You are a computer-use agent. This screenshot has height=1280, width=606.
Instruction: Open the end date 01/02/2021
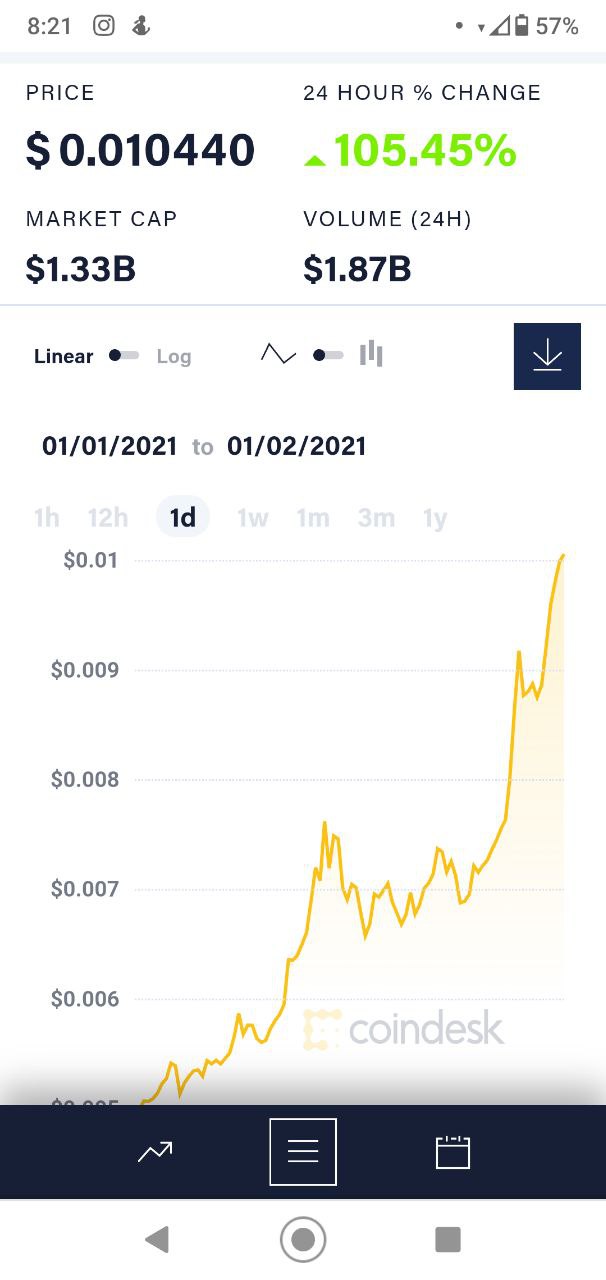297,446
